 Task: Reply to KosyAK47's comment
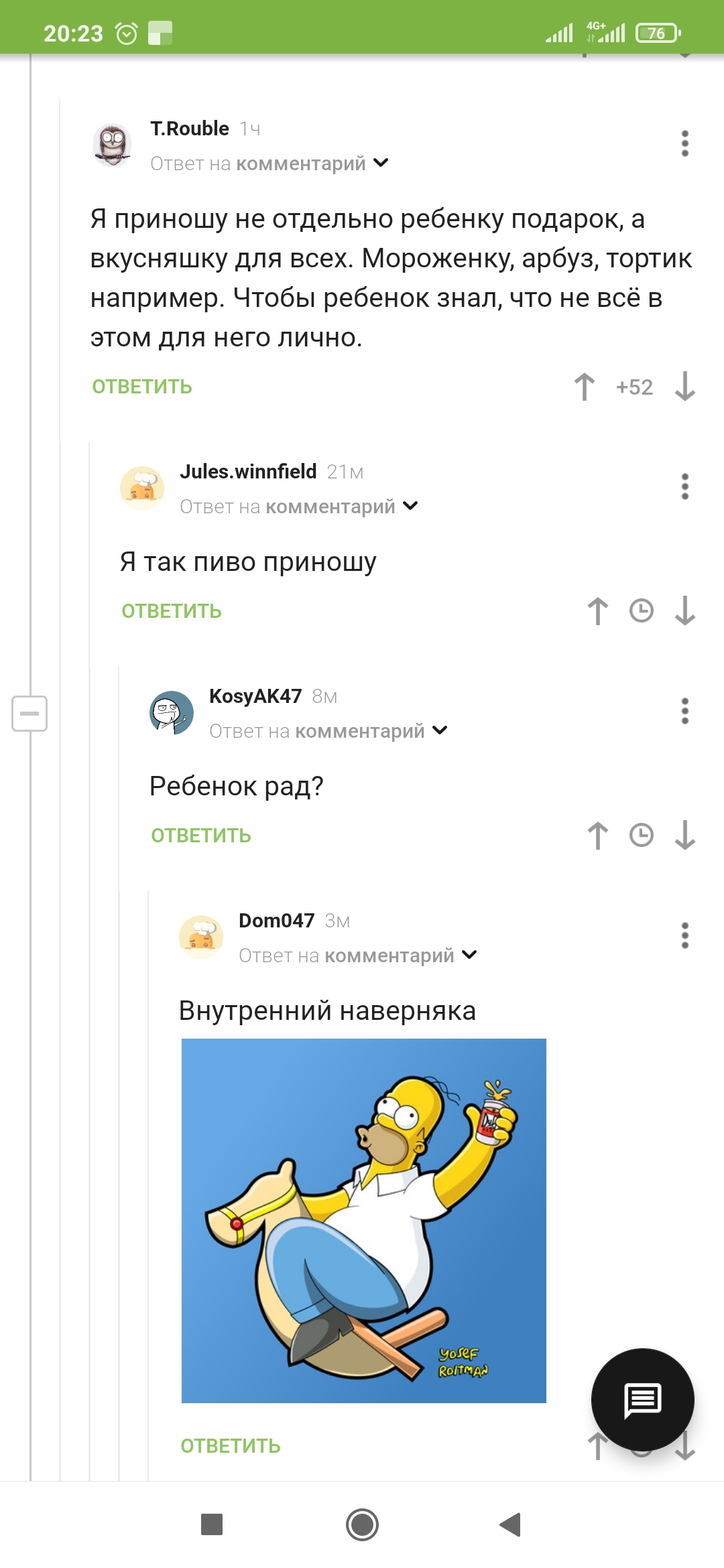(201, 836)
